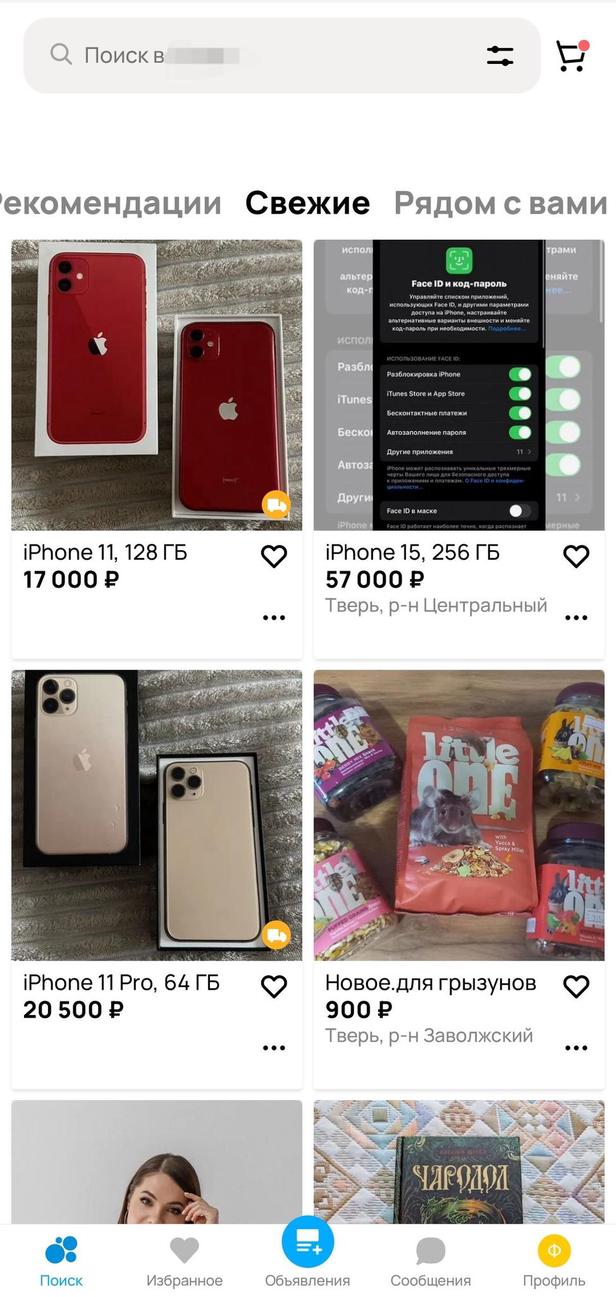Switch to the Рядом с вами tab

[499, 203]
